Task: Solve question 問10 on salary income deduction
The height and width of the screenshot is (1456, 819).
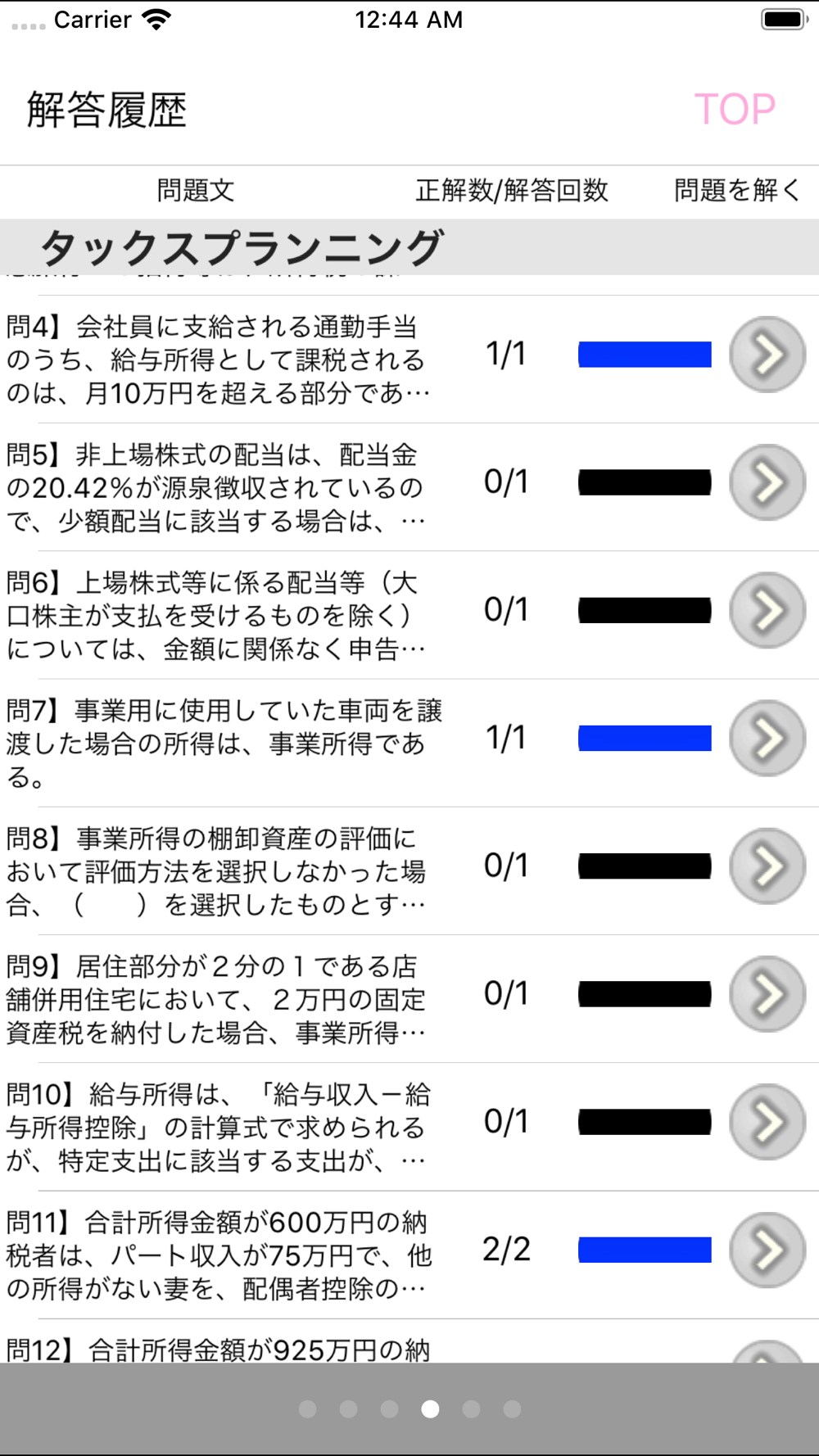Action: tap(767, 1121)
